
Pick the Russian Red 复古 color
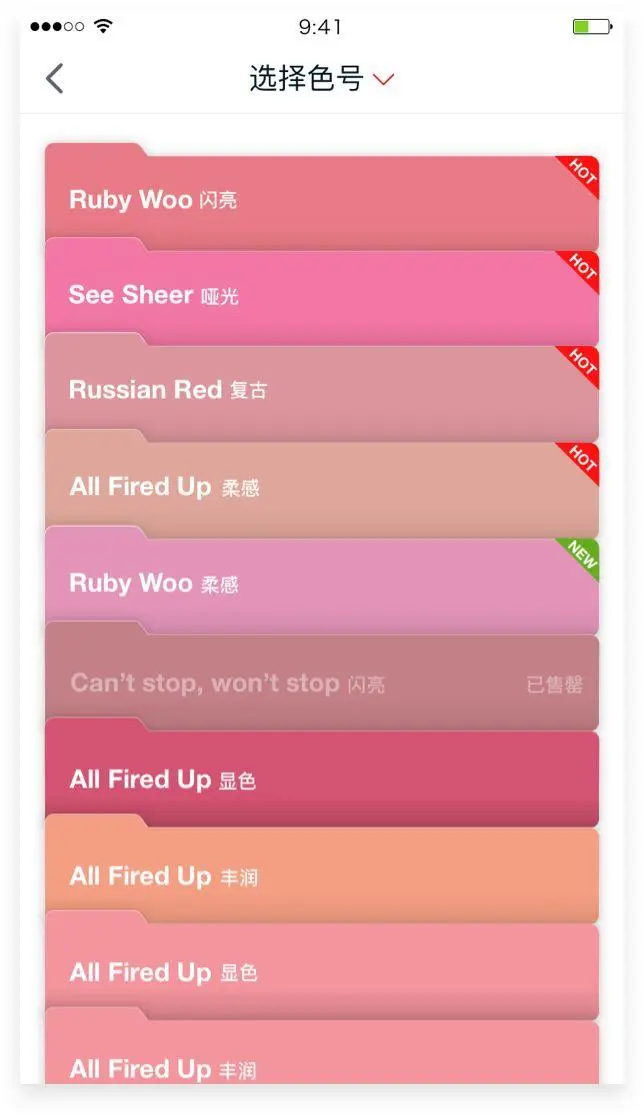tap(320, 391)
